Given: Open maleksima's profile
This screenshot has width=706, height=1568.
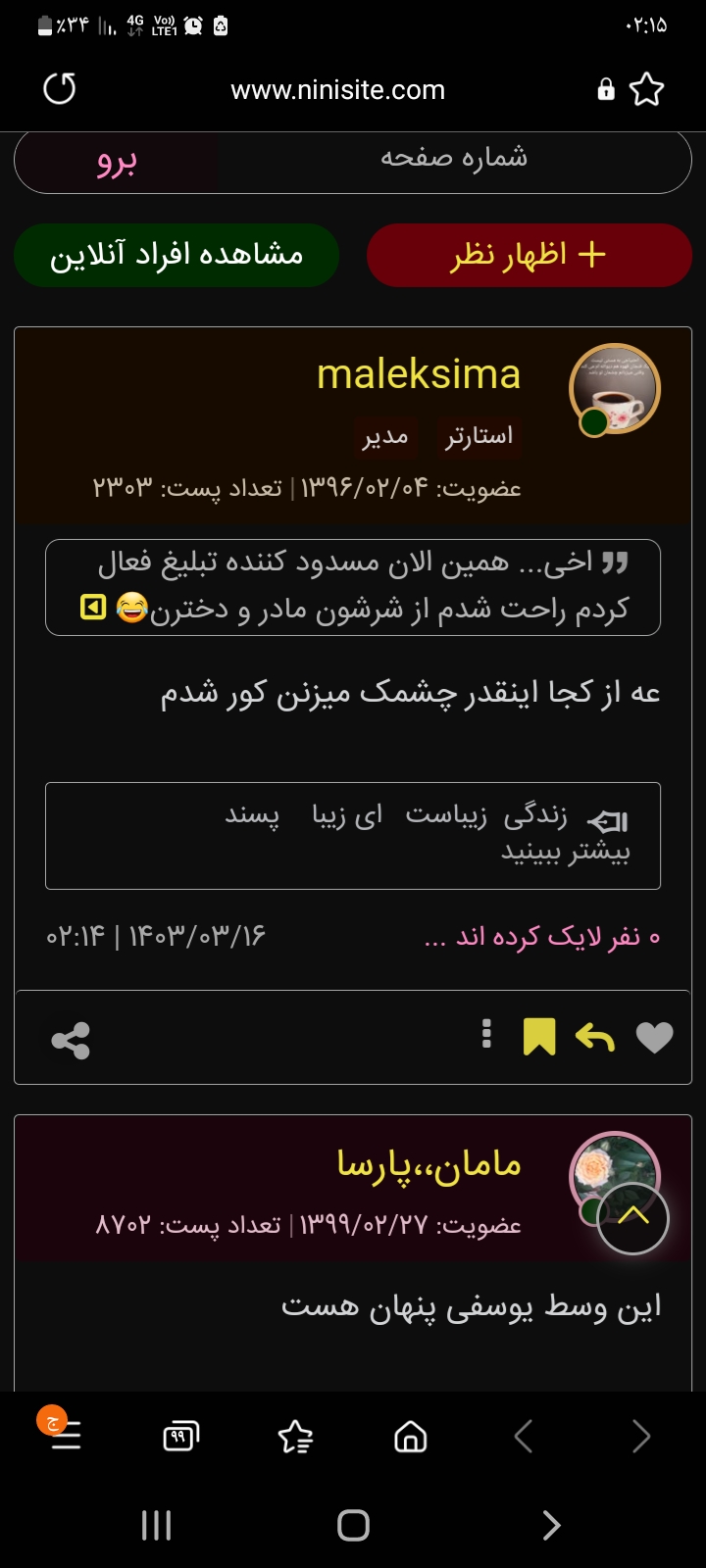Looking at the screenshot, I should [x=419, y=374].
